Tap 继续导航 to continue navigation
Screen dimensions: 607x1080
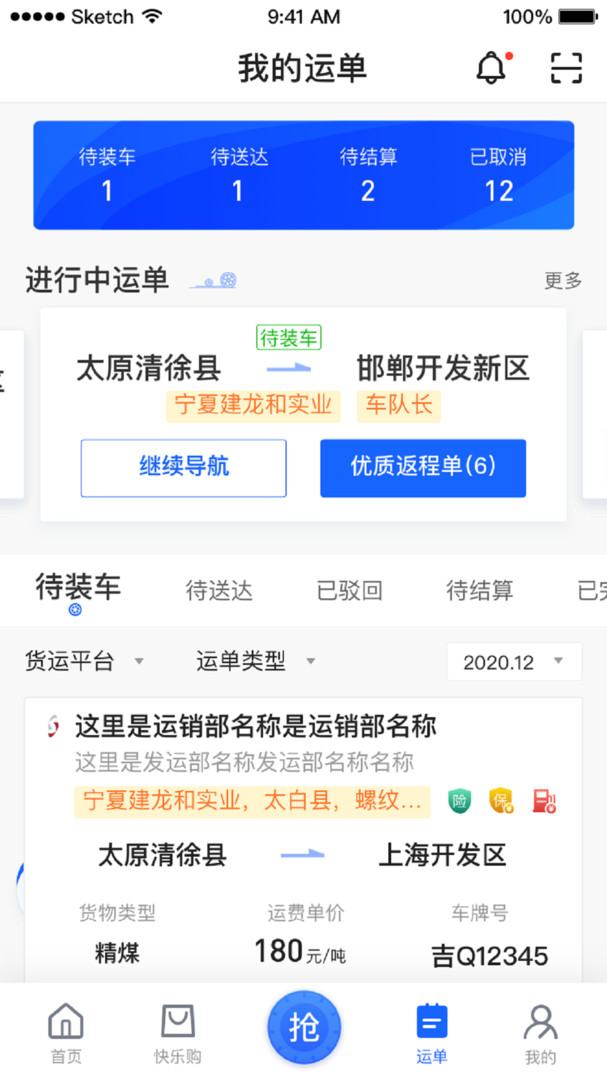(x=183, y=468)
